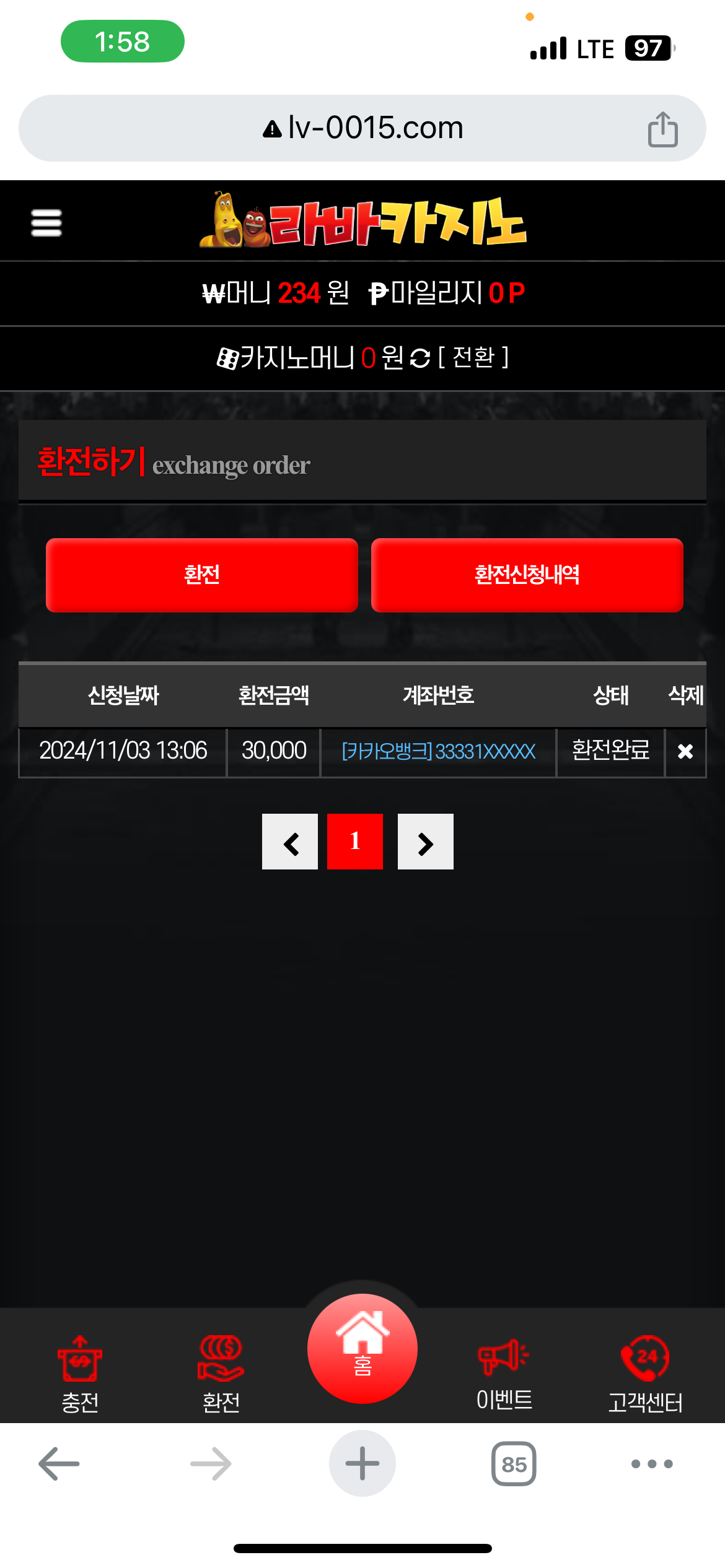The width and height of the screenshot is (725, 1568).
Task: Delete the 2024/11/03 exchange record
Action: point(685,752)
